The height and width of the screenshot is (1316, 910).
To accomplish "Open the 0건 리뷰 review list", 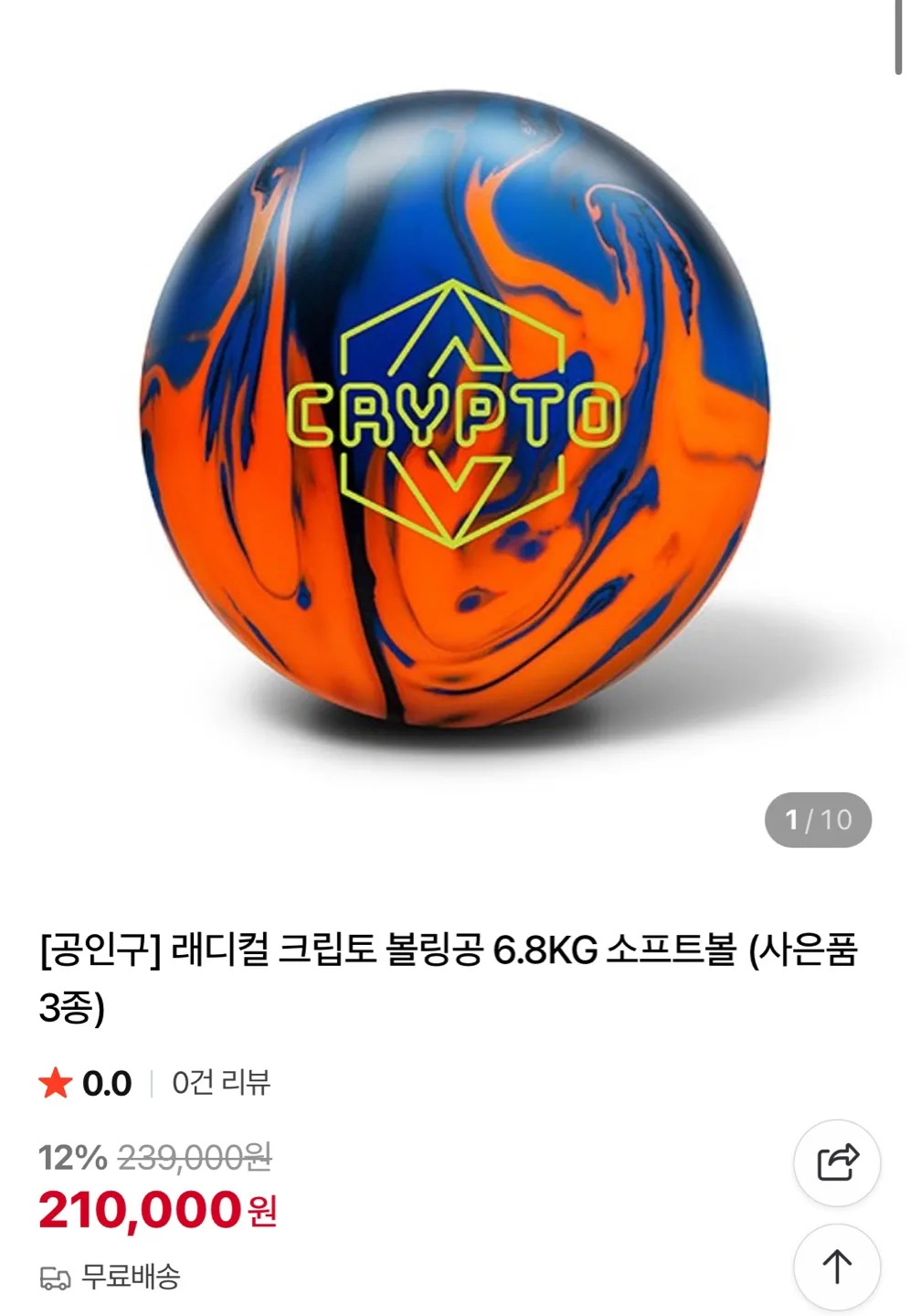I will [x=222, y=1086].
